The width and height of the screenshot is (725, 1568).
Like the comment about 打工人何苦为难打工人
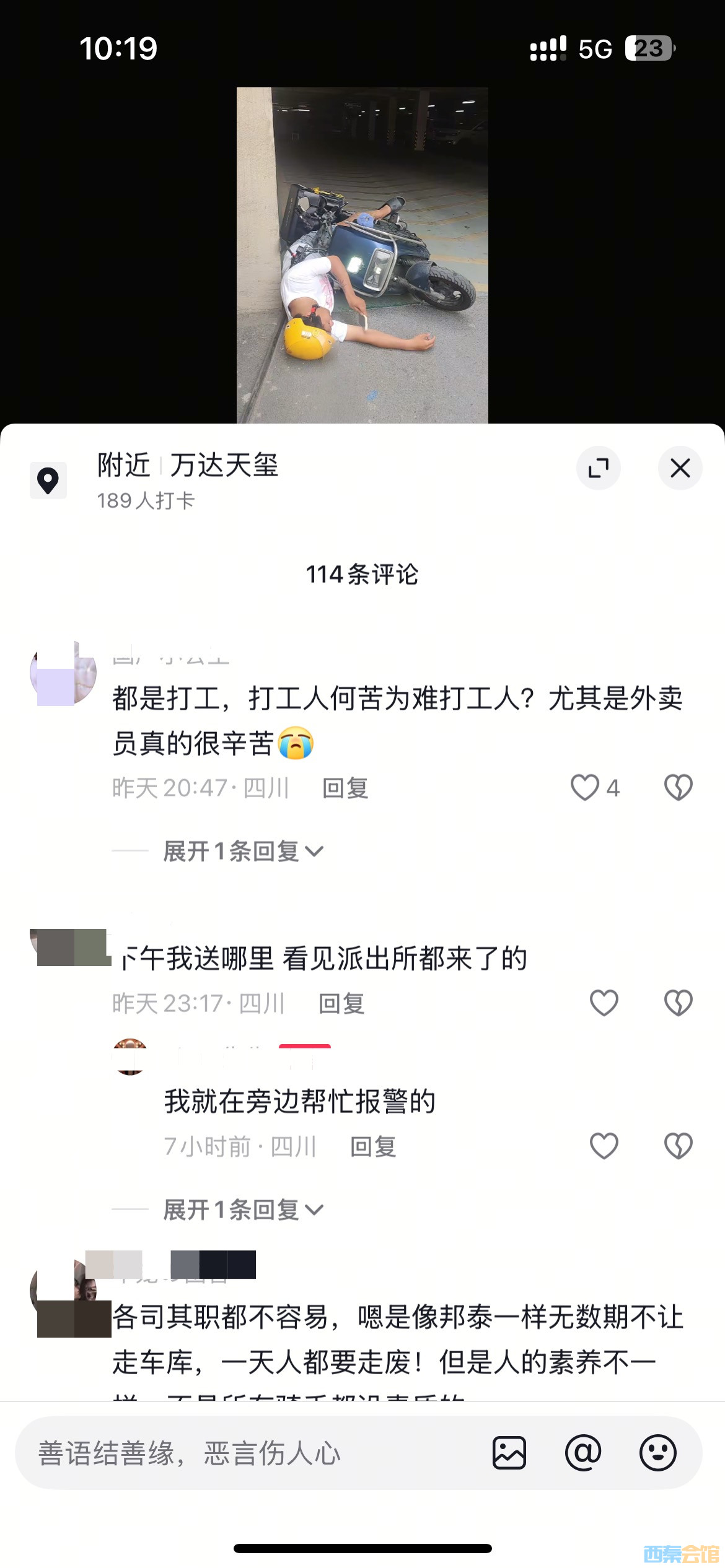pyautogui.click(x=585, y=788)
